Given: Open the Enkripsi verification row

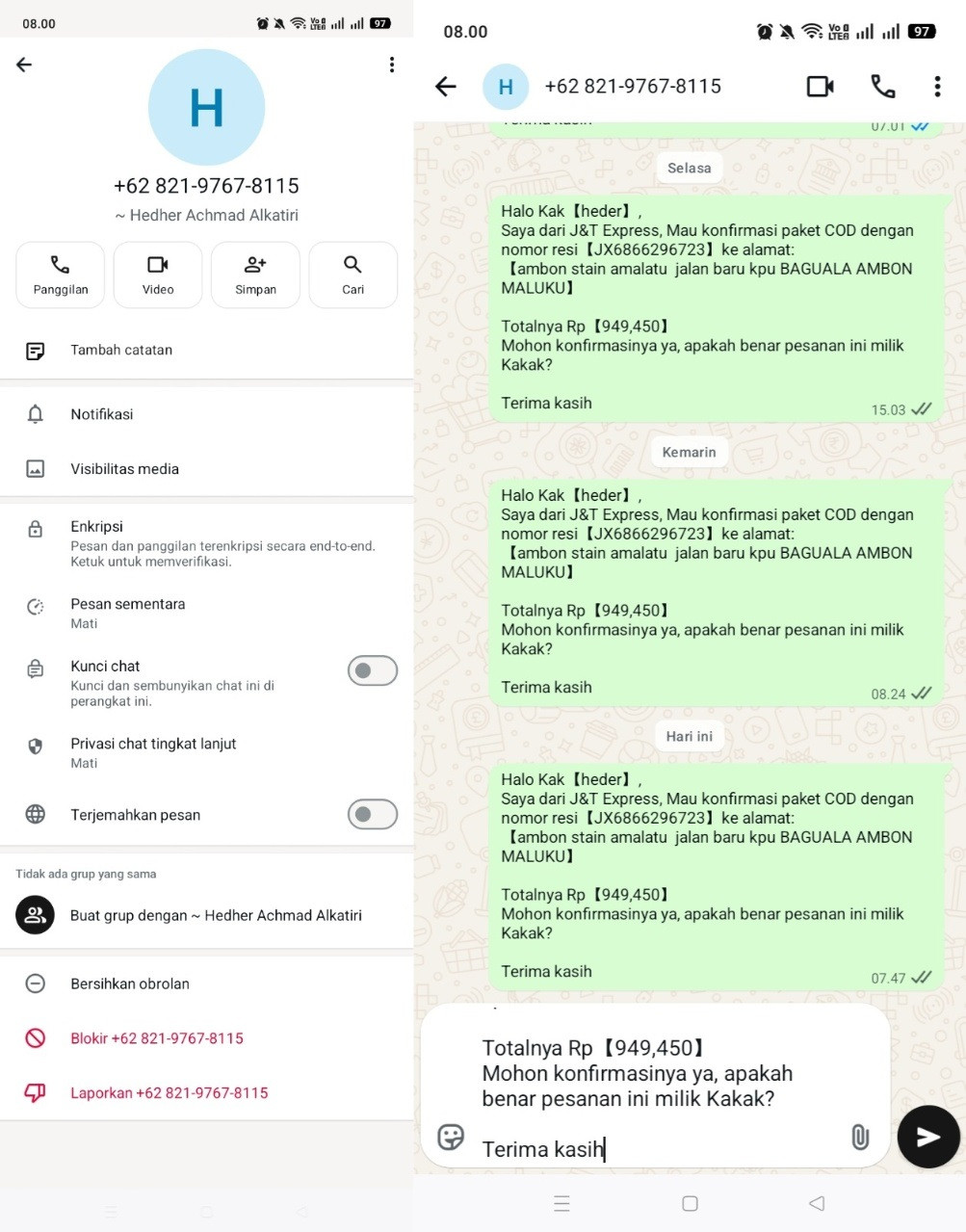Looking at the screenshot, I should coord(207,543).
